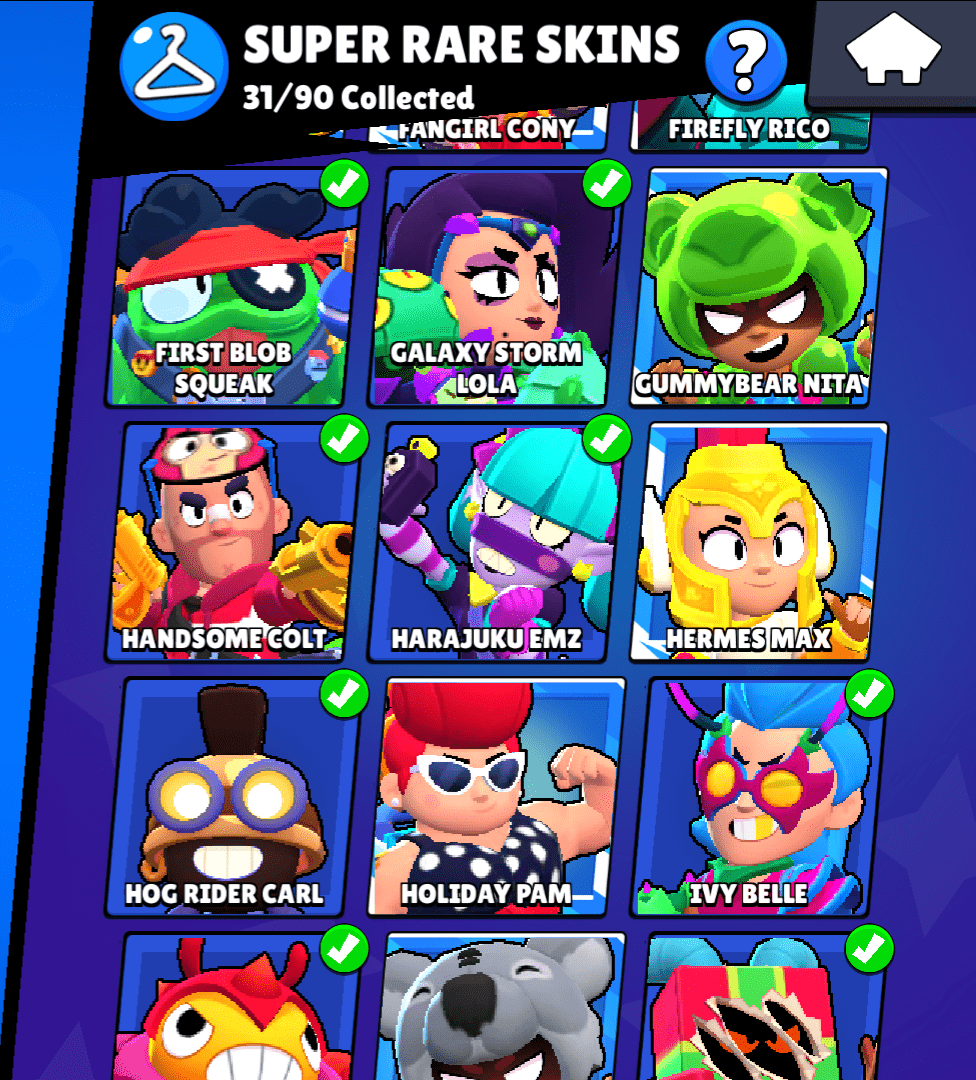View the Ivy Belle skin card

757,800
